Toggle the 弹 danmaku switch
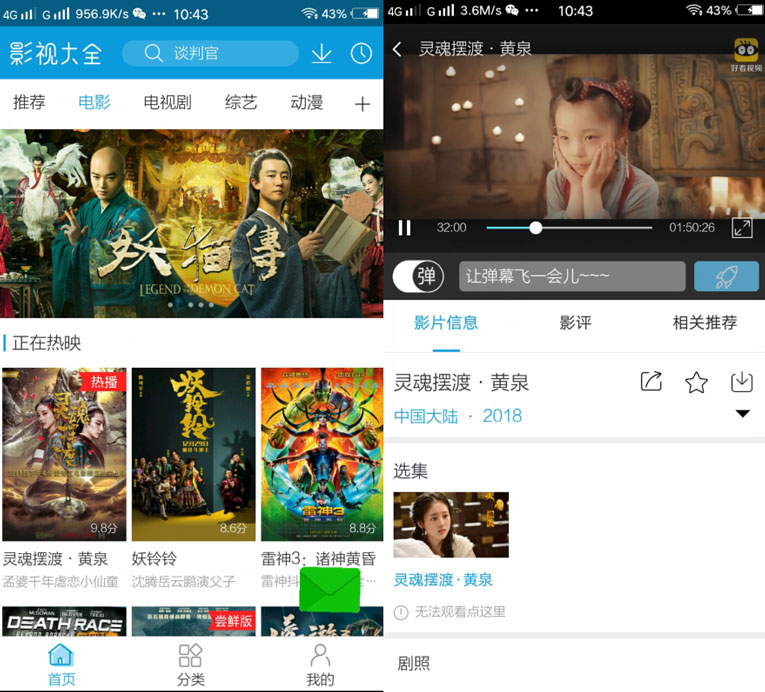765x692 pixels. click(418, 276)
